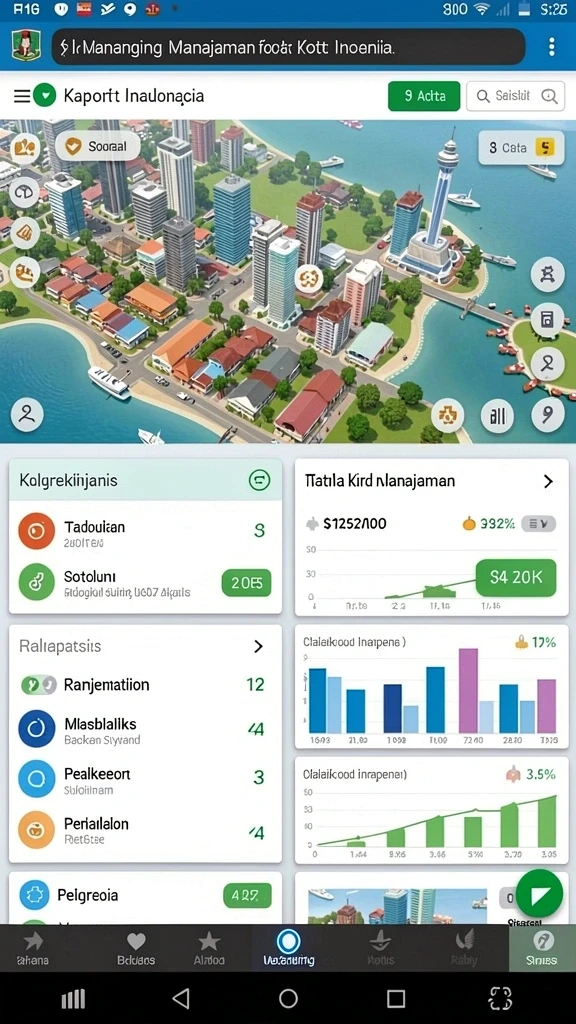
Task: Open the Tadoulian row
Action: 145,532
